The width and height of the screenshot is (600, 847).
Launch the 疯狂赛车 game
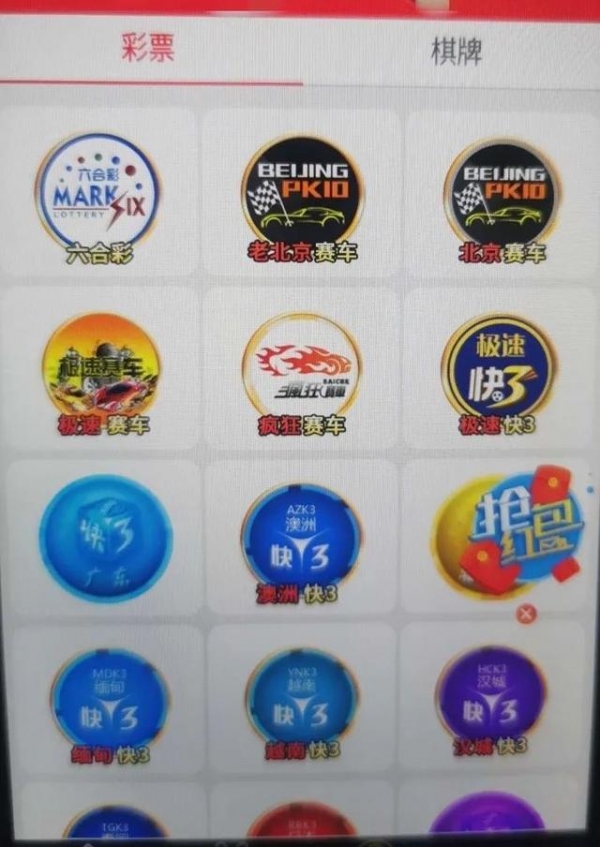click(301, 368)
